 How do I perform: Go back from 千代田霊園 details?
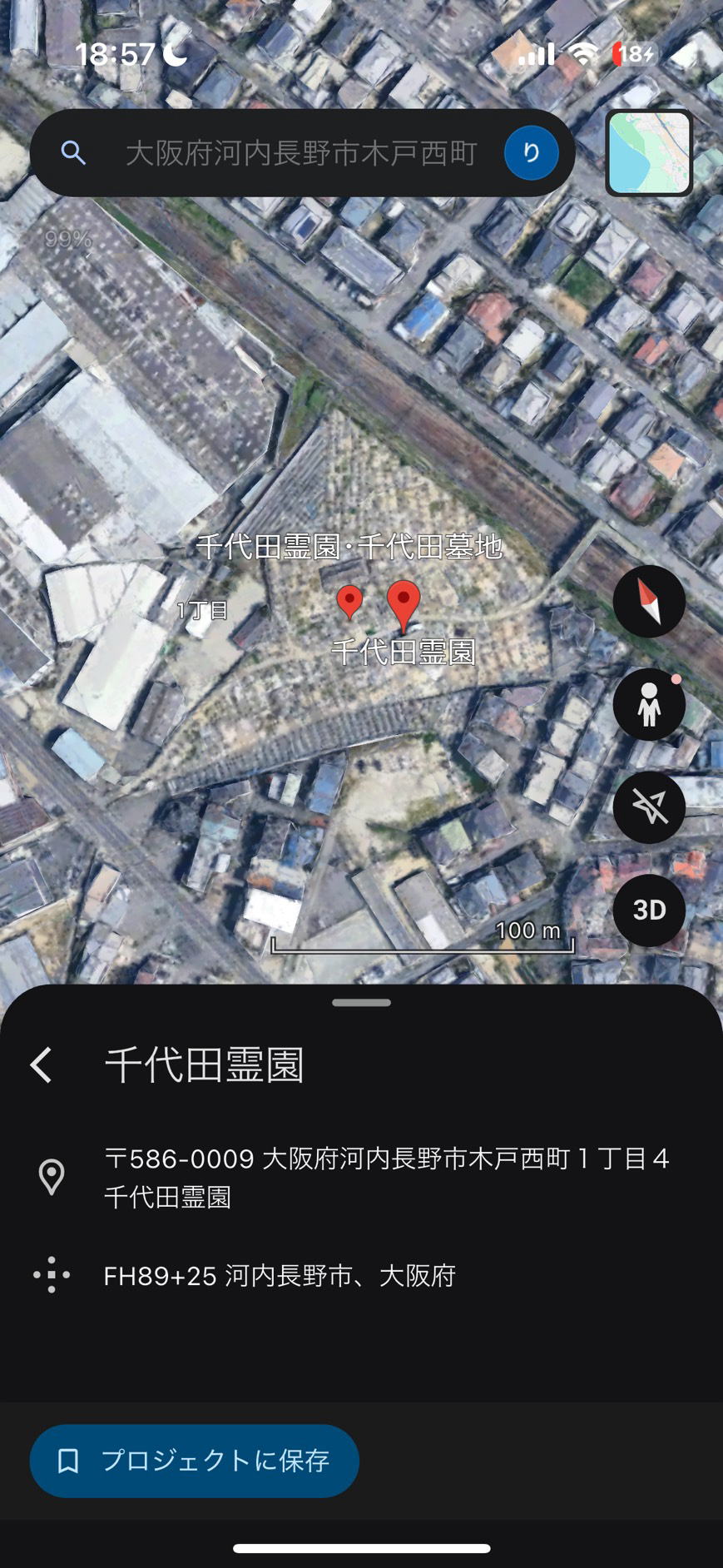pos(42,1064)
